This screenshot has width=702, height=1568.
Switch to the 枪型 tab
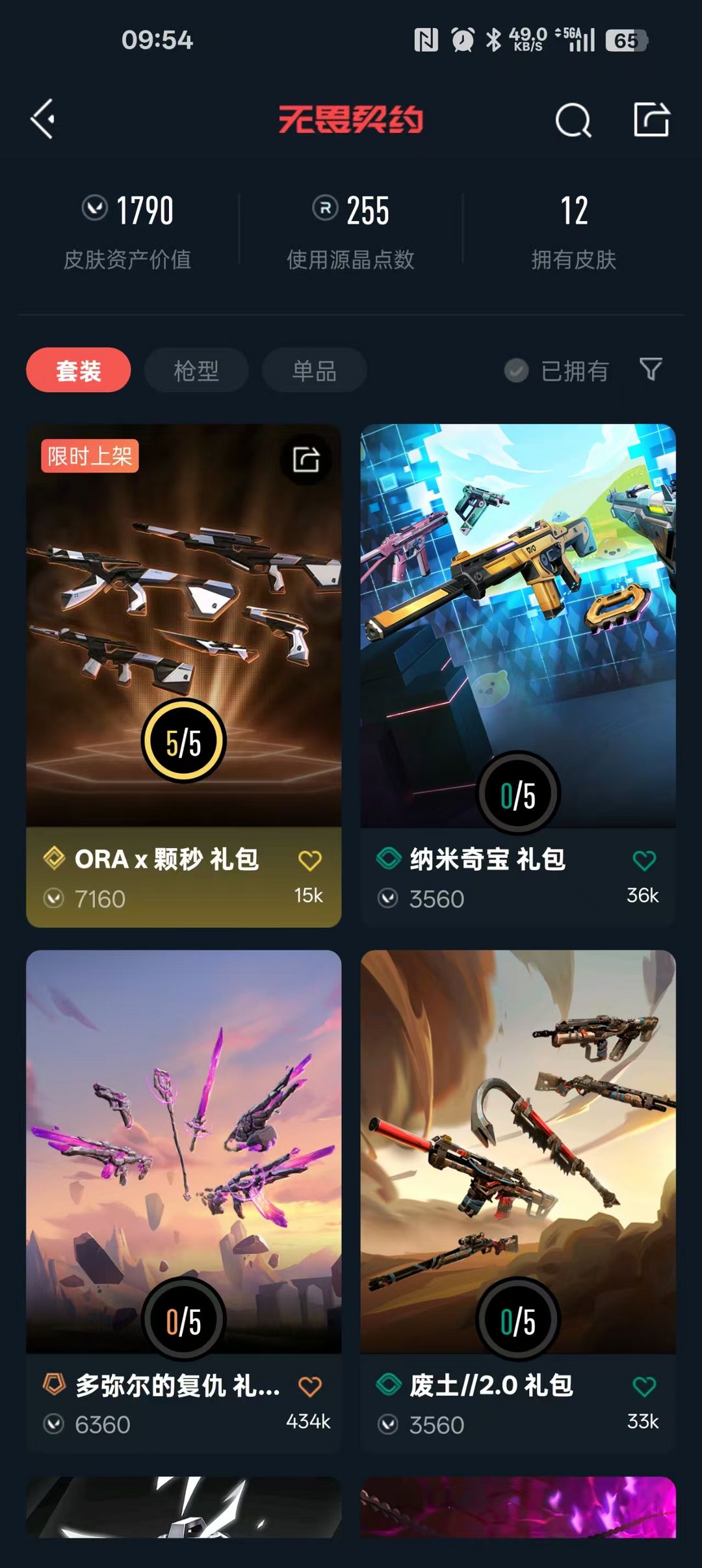pos(196,371)
